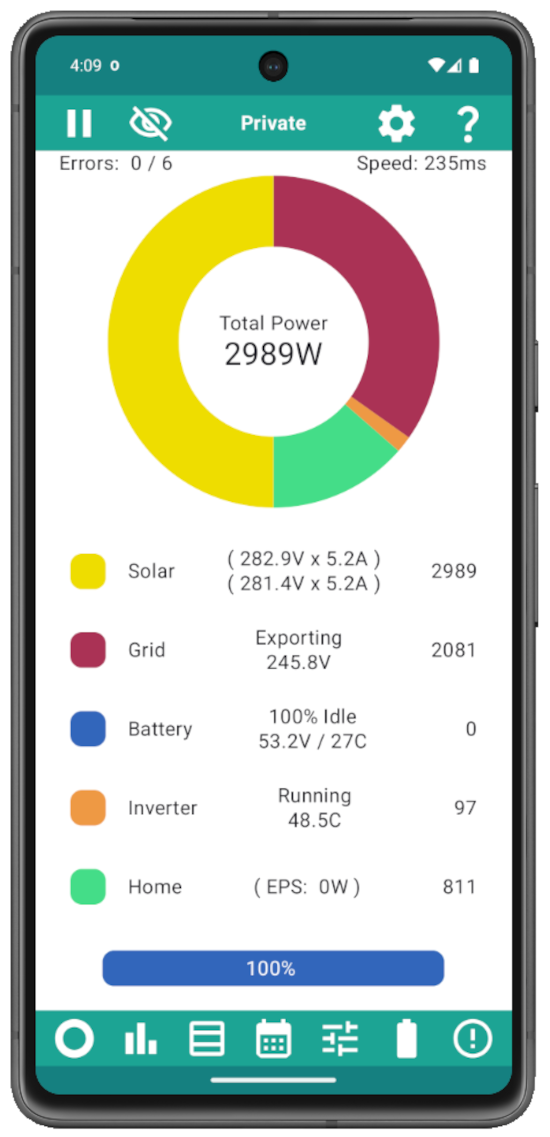The height and width of the screenshot is (1137, 550).
Task: Pause the live data updates
Action: click(x=79, y=123)
